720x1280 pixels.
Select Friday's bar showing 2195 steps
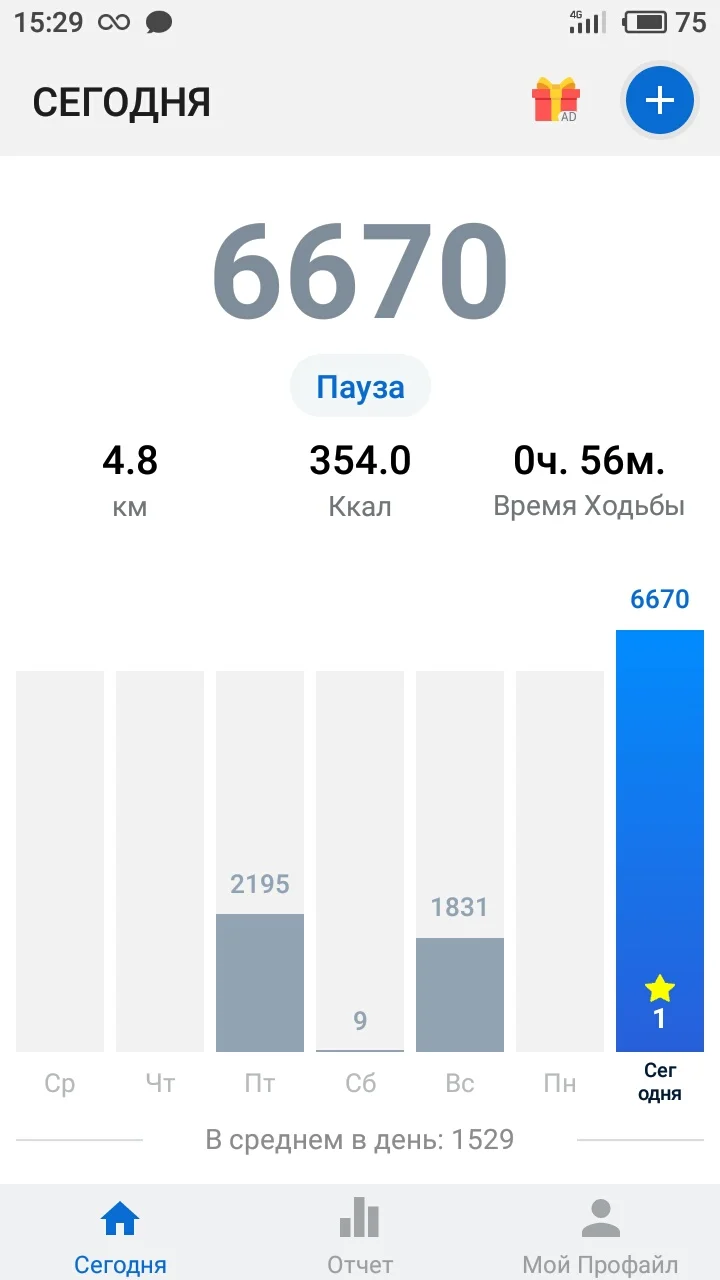pos(259,980)
